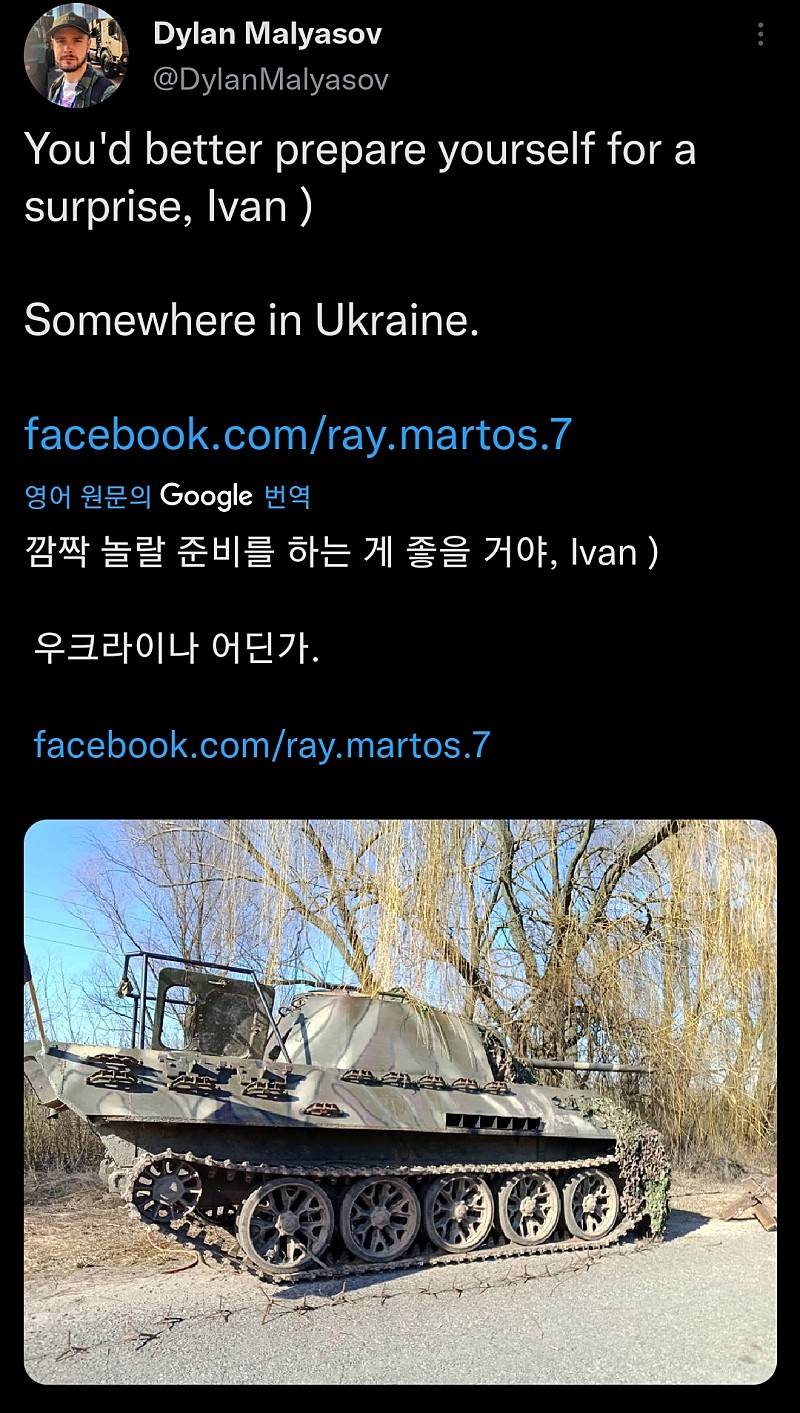This screenshot has height=1413, width=800.
Task: Go to the @DylanMalyasov handle
Action: click(x=270, y=79)
